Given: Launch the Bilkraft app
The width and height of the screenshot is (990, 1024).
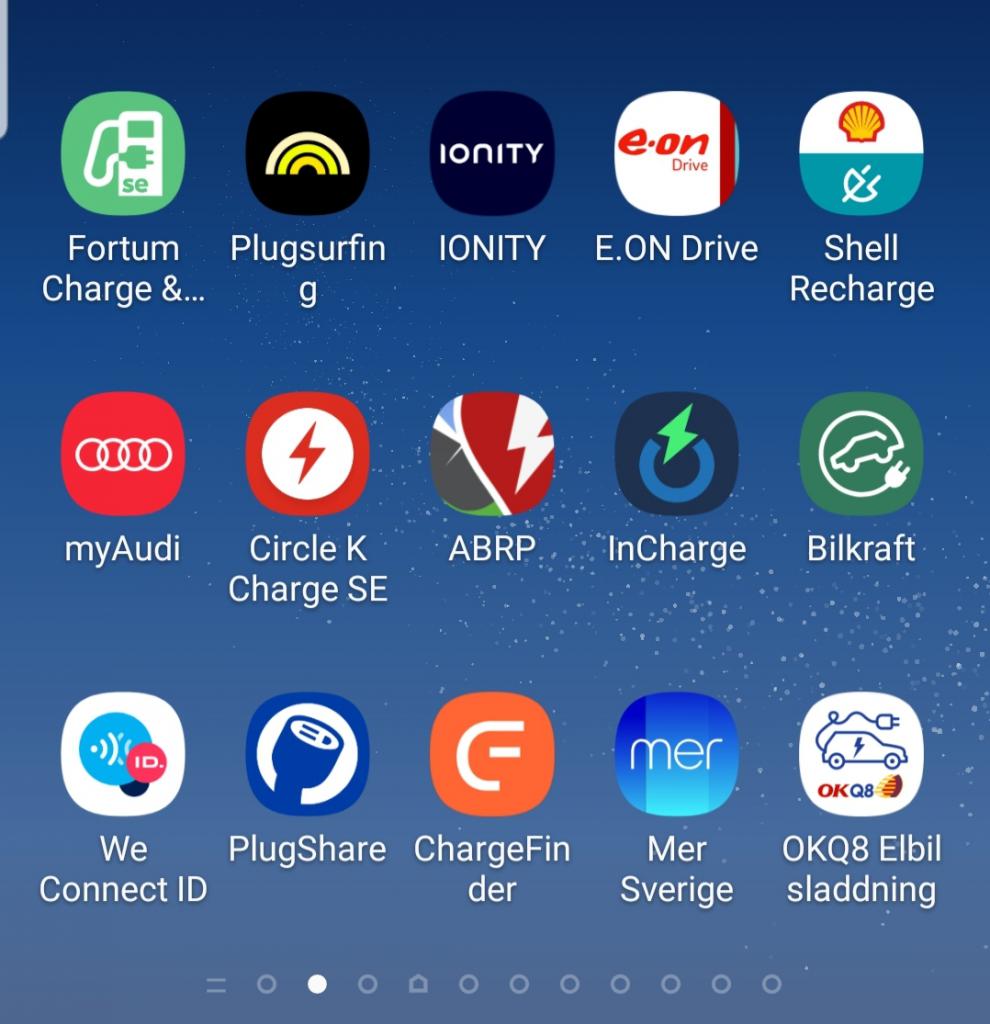Looking at the screenshot, I should (861, 453).
